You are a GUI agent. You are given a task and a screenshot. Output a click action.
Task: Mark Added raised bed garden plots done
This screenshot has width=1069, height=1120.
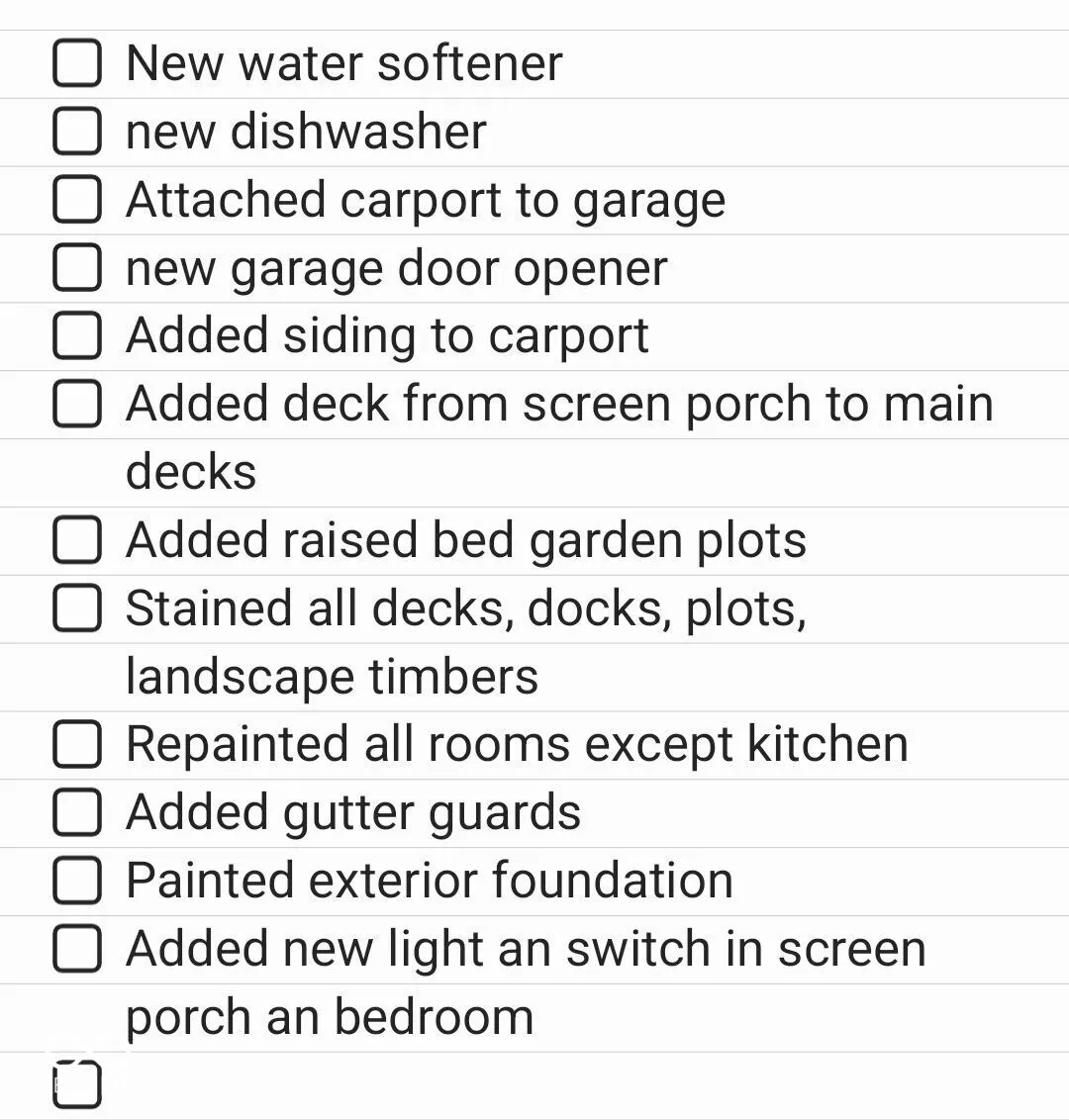point(77,540)
